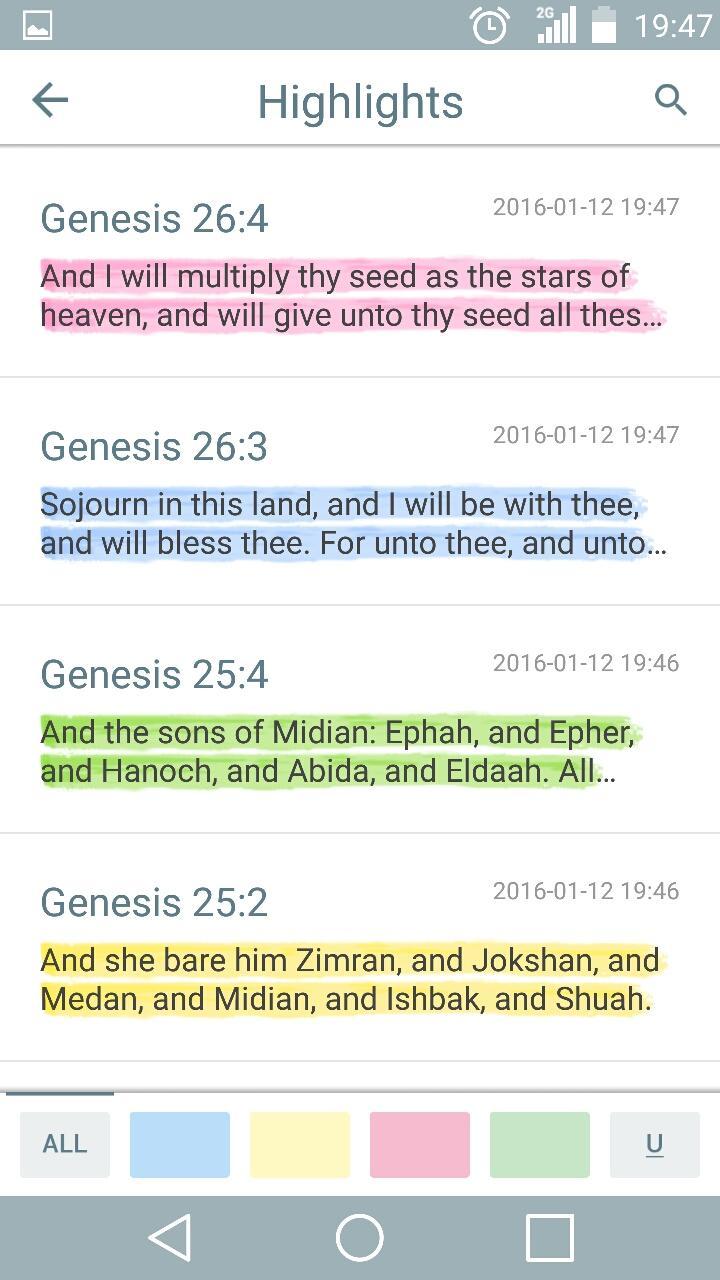Tap the system back button
The height and width of the screenshot is (1280, 720).
click(x=170, y=1238)
